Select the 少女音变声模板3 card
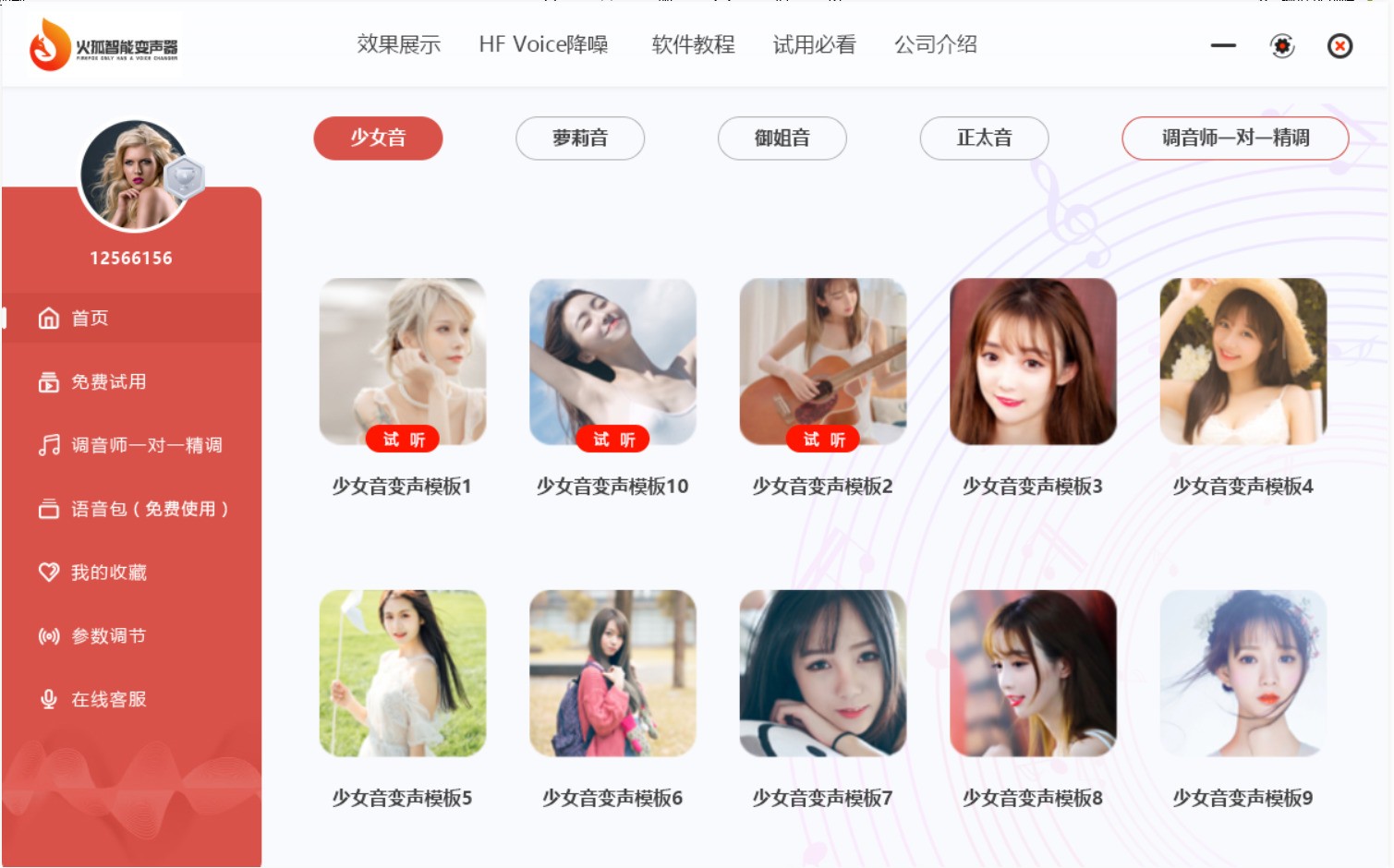 [x=1033, y=362]
